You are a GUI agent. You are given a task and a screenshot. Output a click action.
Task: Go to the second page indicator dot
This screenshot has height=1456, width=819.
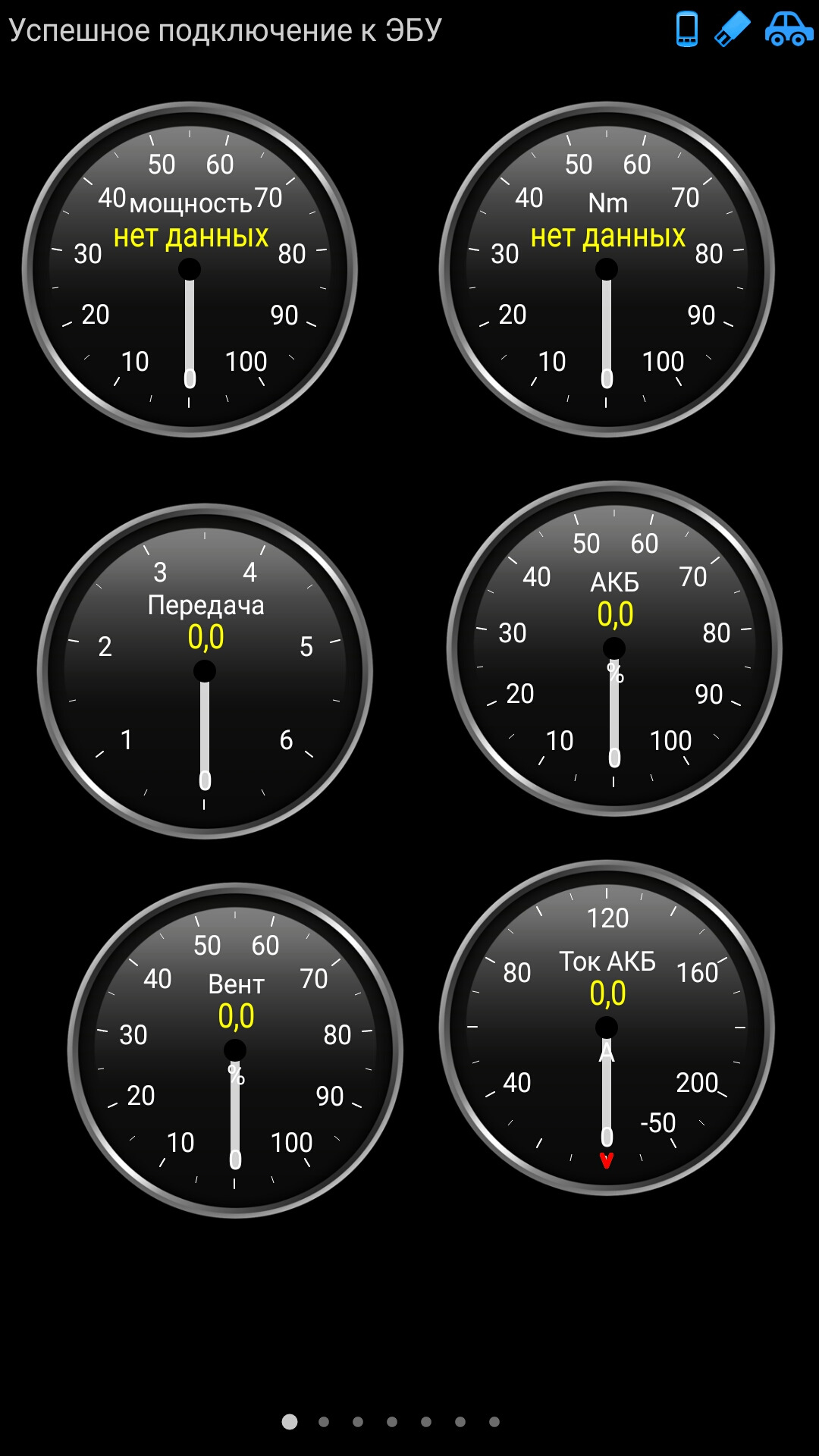pos(324,1422)
